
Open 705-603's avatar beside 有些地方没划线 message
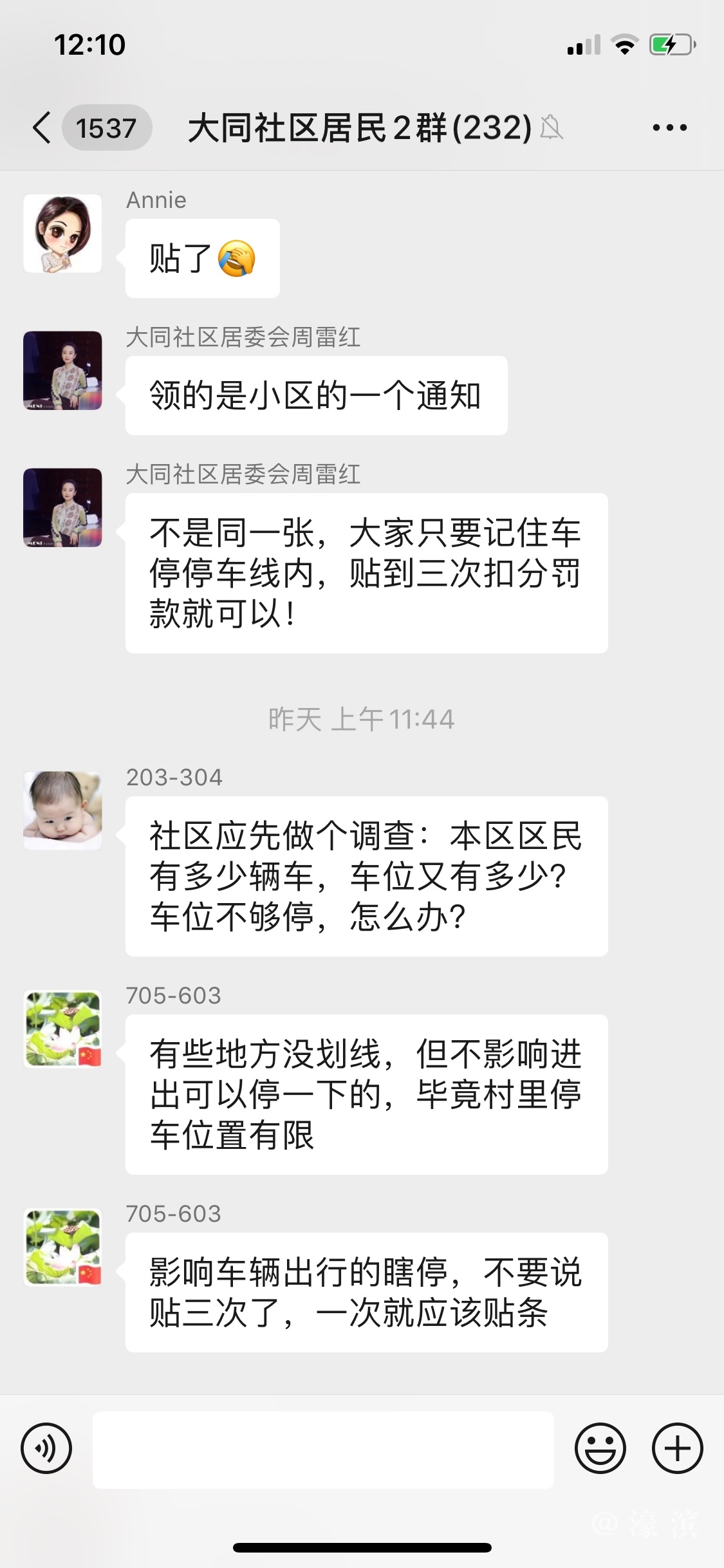coord(62,1029)
